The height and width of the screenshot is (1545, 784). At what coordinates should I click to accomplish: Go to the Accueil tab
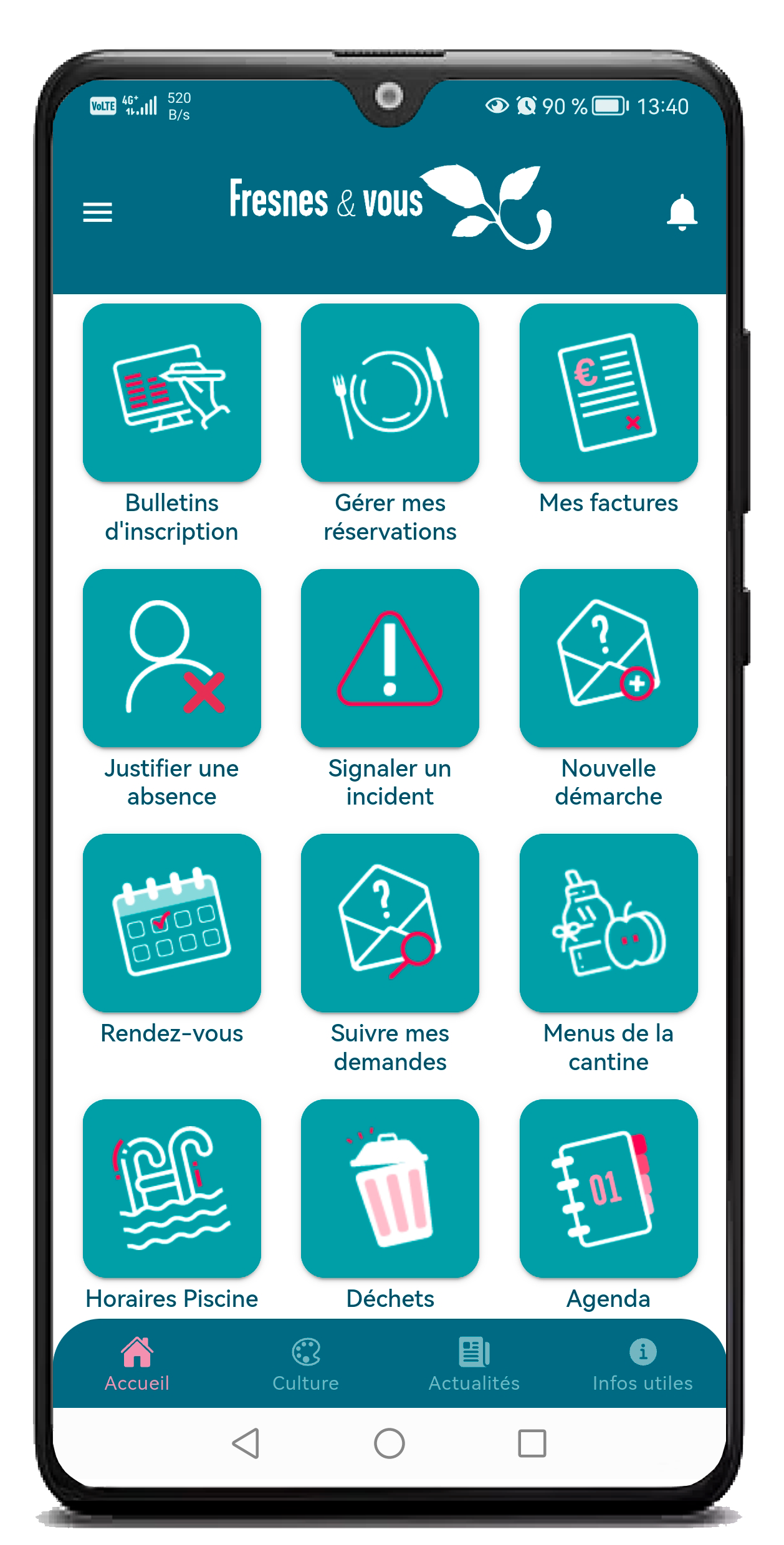click(137, 1365)
